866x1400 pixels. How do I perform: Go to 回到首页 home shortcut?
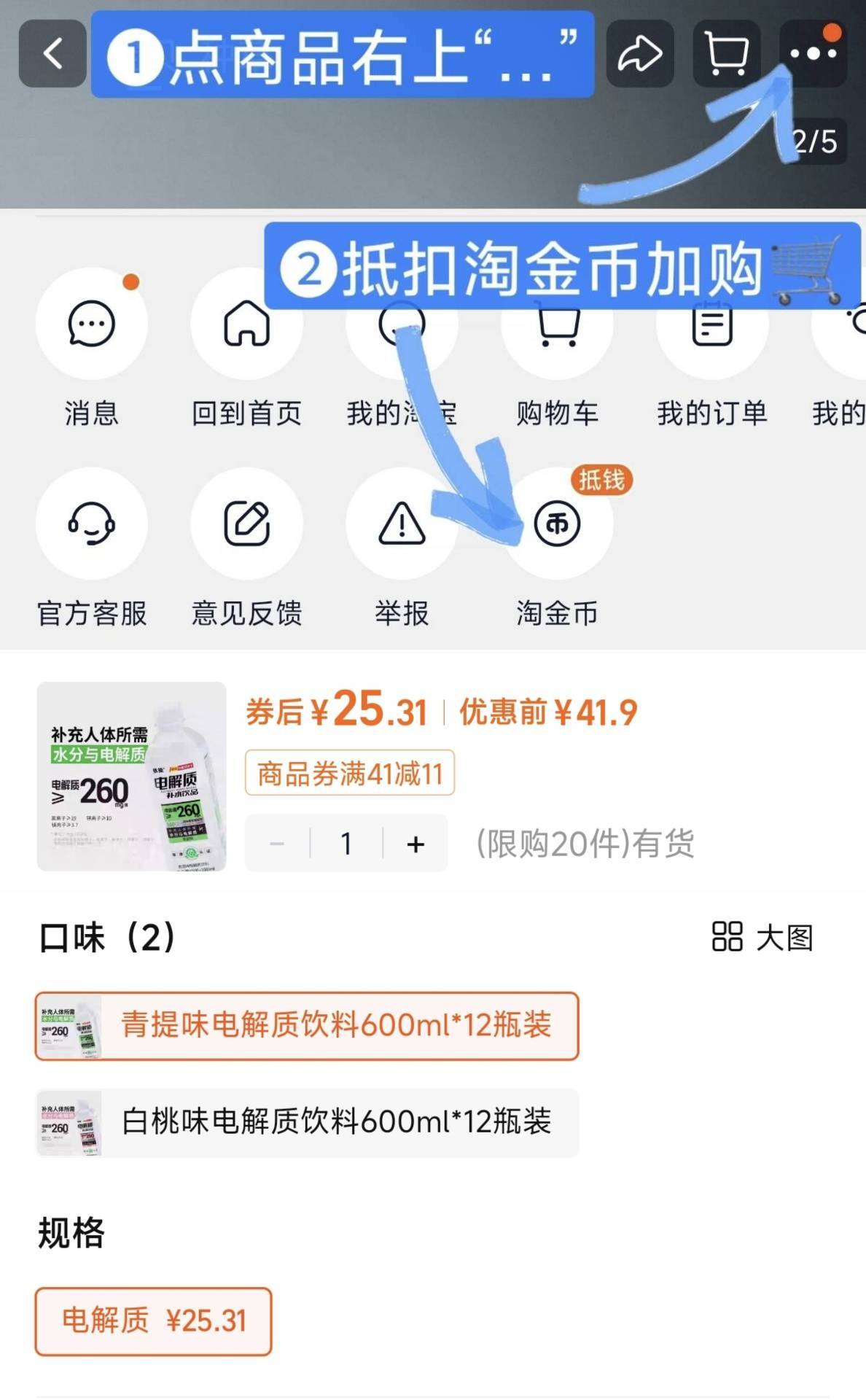coord(246,348)
